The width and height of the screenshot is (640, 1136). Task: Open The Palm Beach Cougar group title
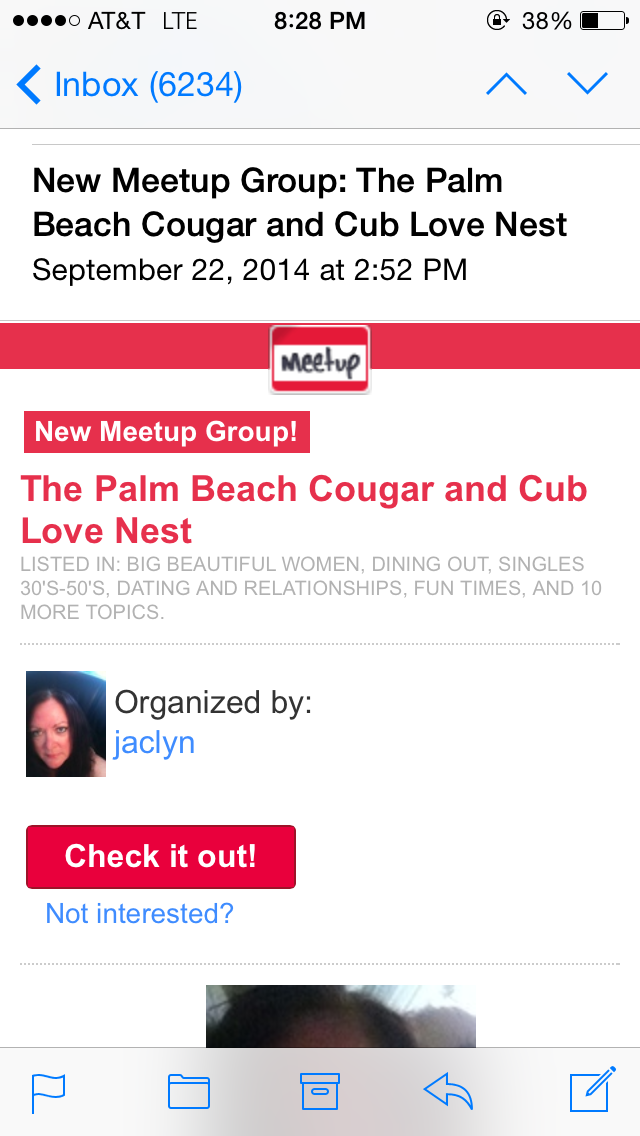pyautogui.click(x=304, y=509)
